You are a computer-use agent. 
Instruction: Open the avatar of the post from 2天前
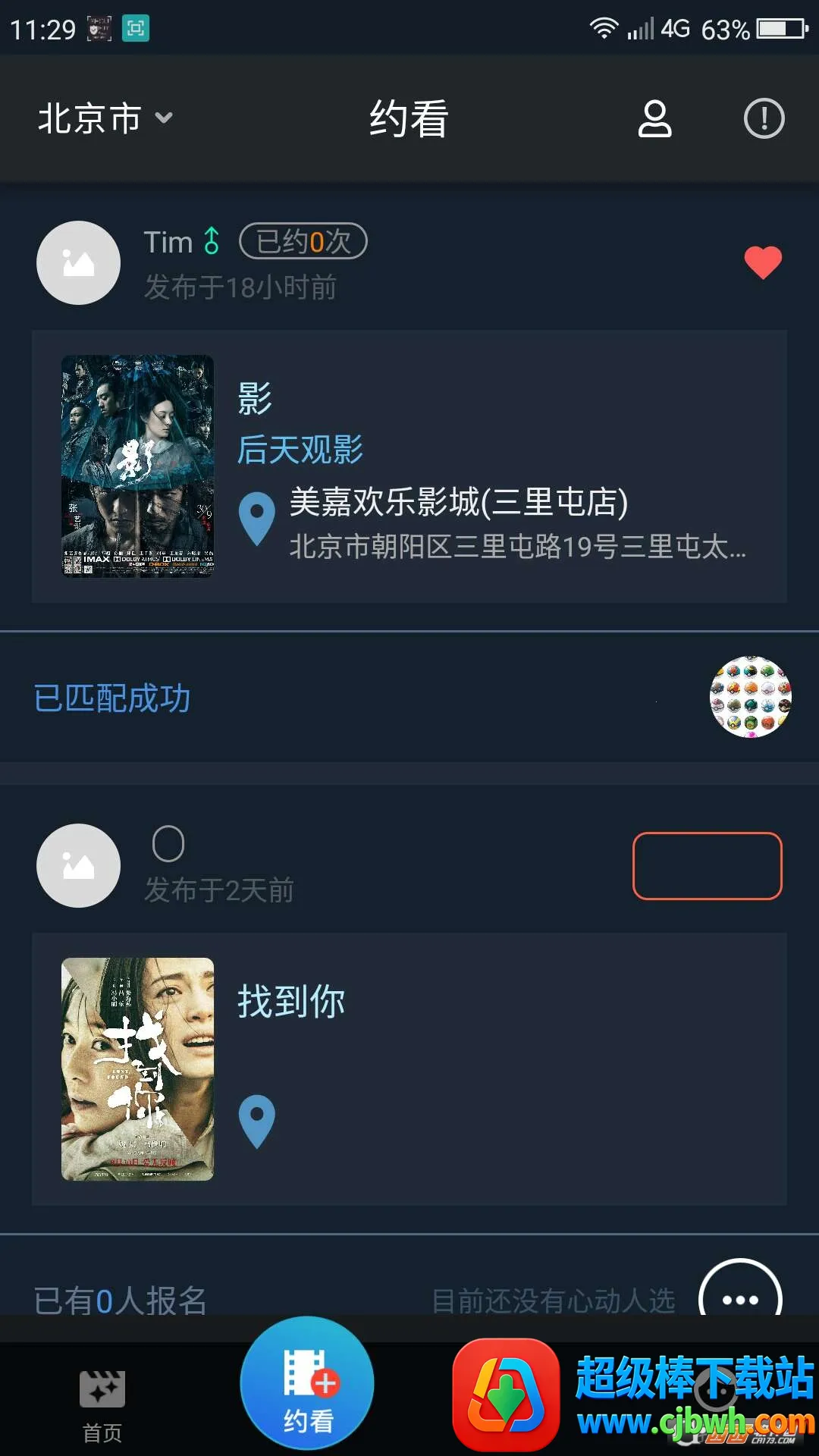coord(79,866)
